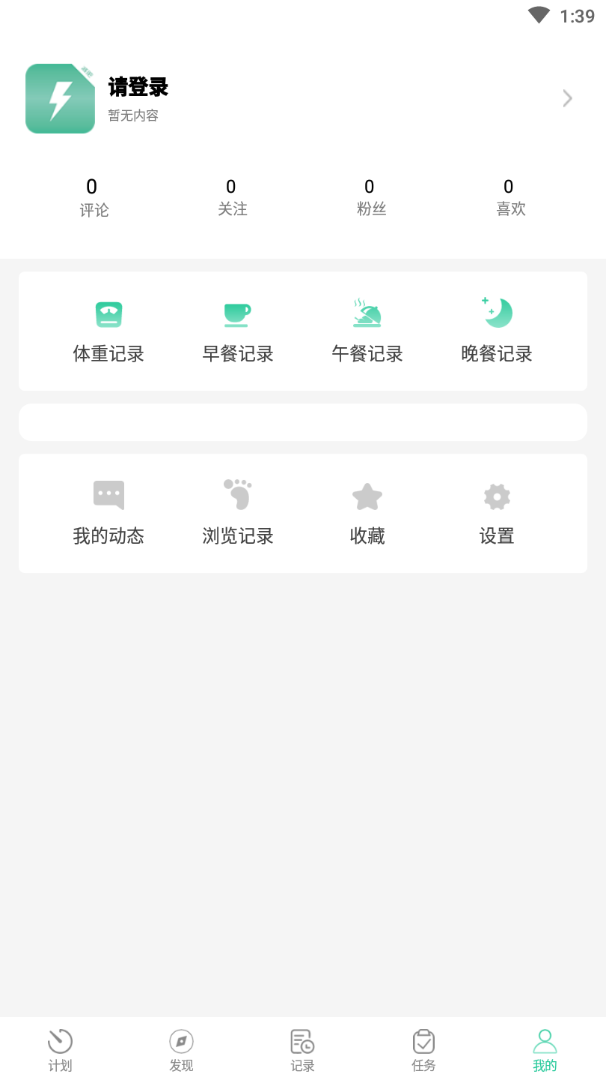This screenshot has height=1080, width=606.
Task: Open 设置 settings
Action: [496, 513]
